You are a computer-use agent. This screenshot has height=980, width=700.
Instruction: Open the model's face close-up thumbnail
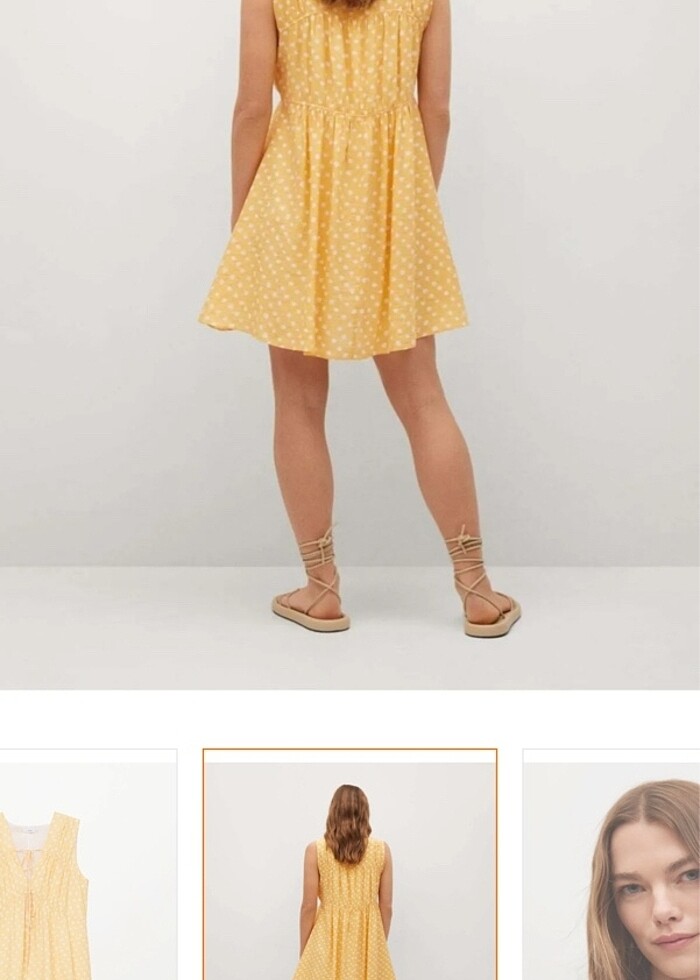tap(612, 865)
